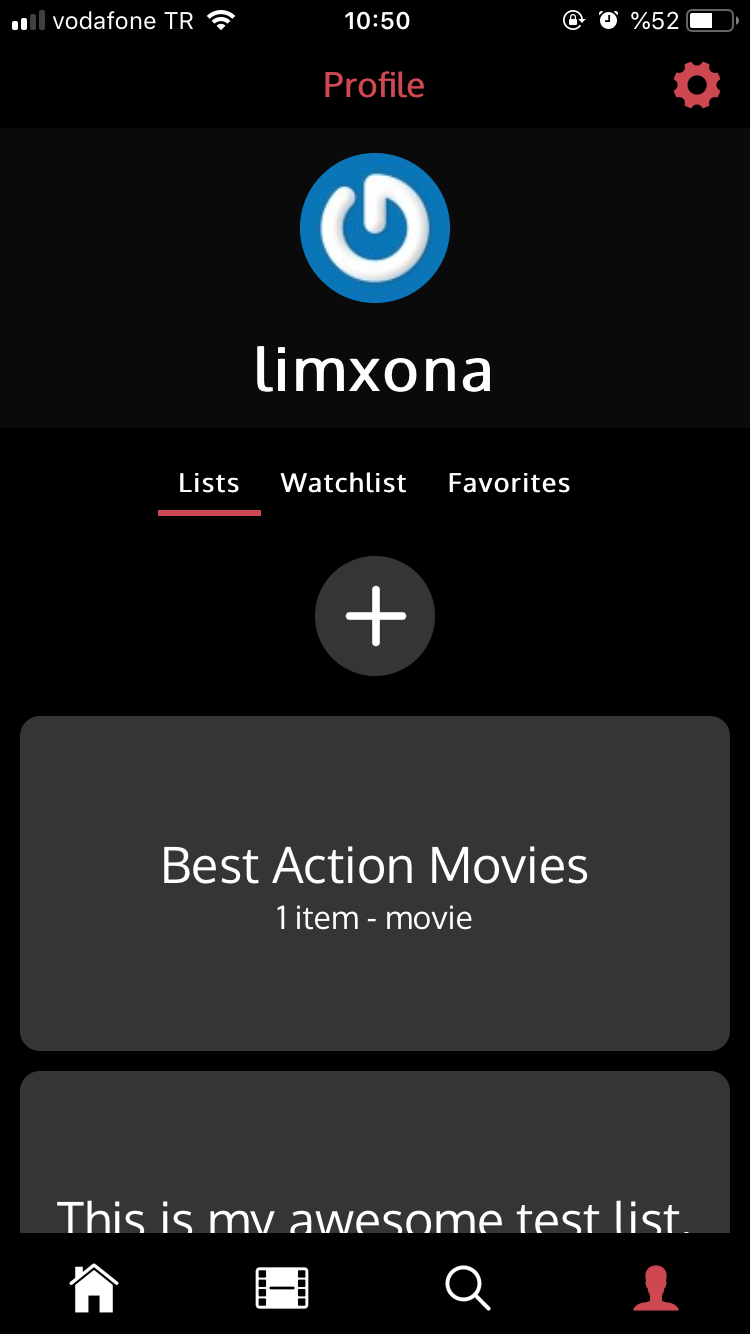Create a new list with the plus button
This screenshot has height=1334, width=750.
coord(375,616)
